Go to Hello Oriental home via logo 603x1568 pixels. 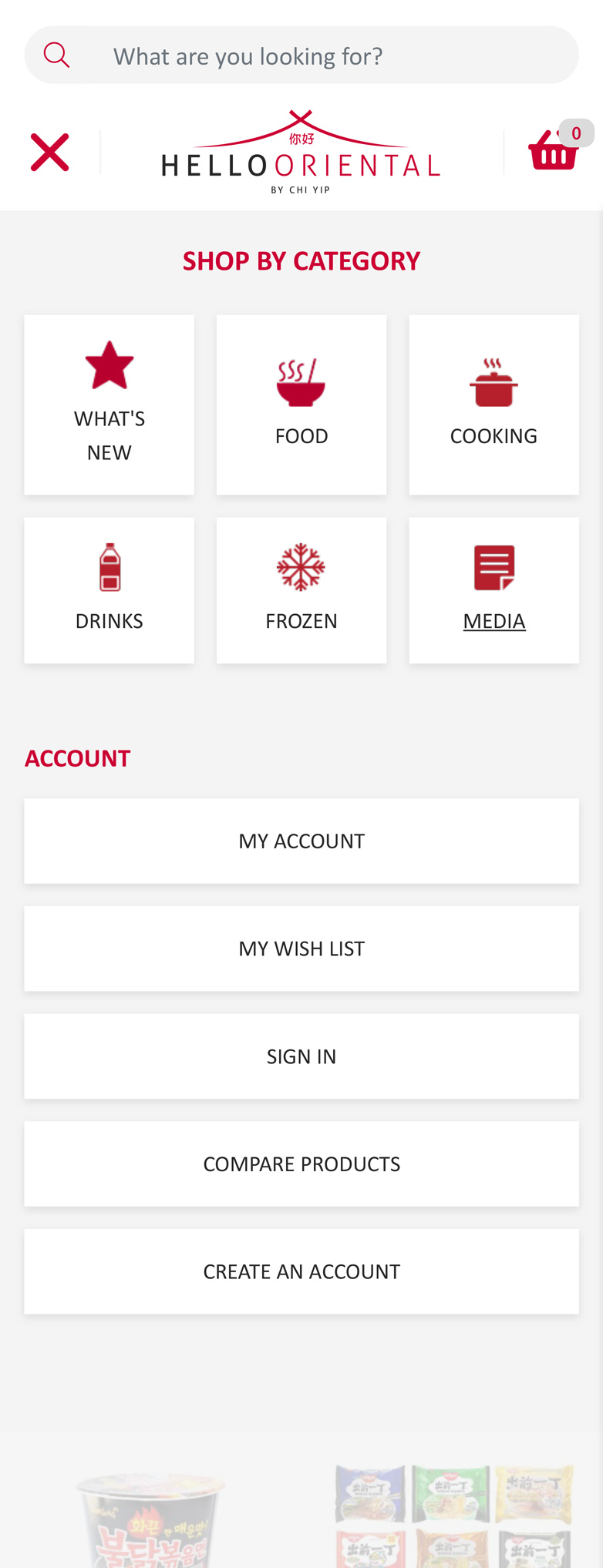301,152
